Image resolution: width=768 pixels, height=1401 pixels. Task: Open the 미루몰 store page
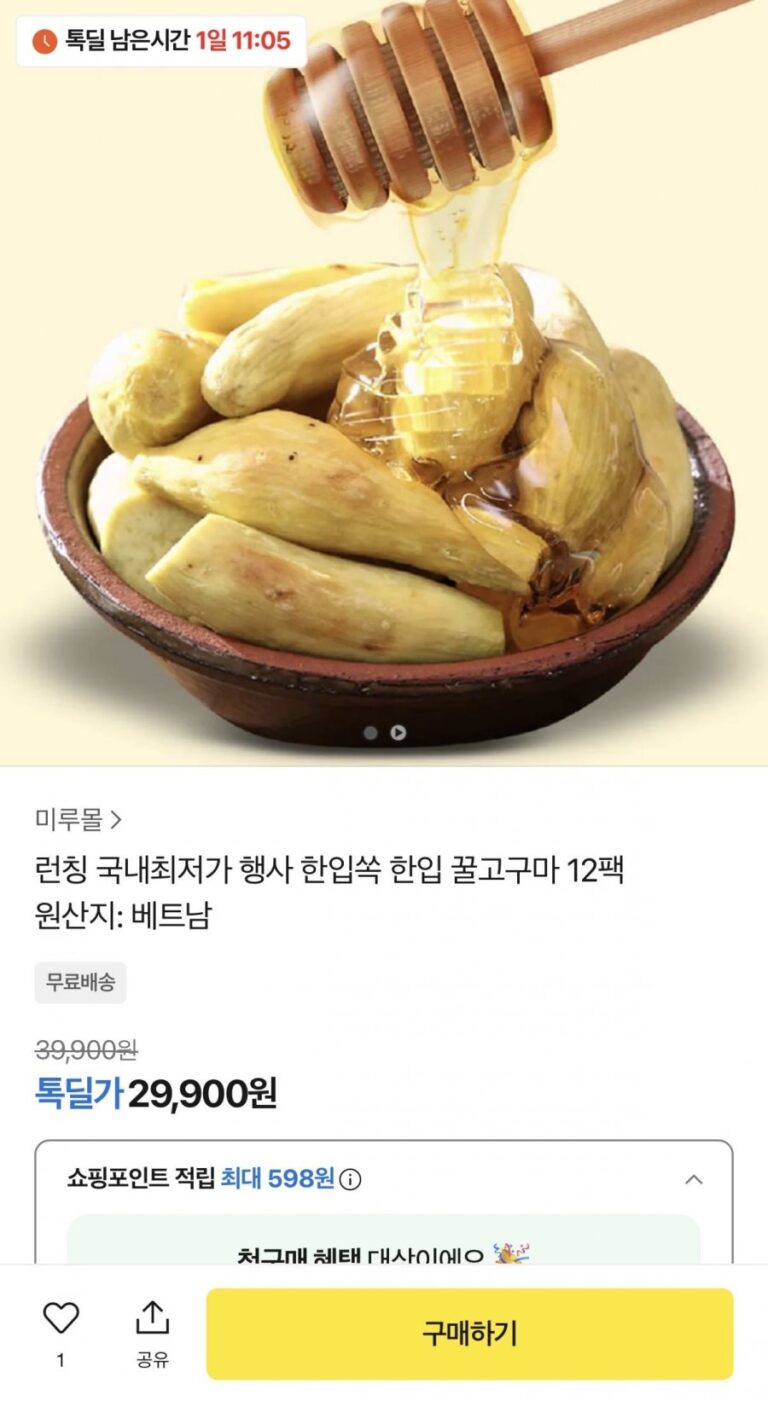pos(78,820)
